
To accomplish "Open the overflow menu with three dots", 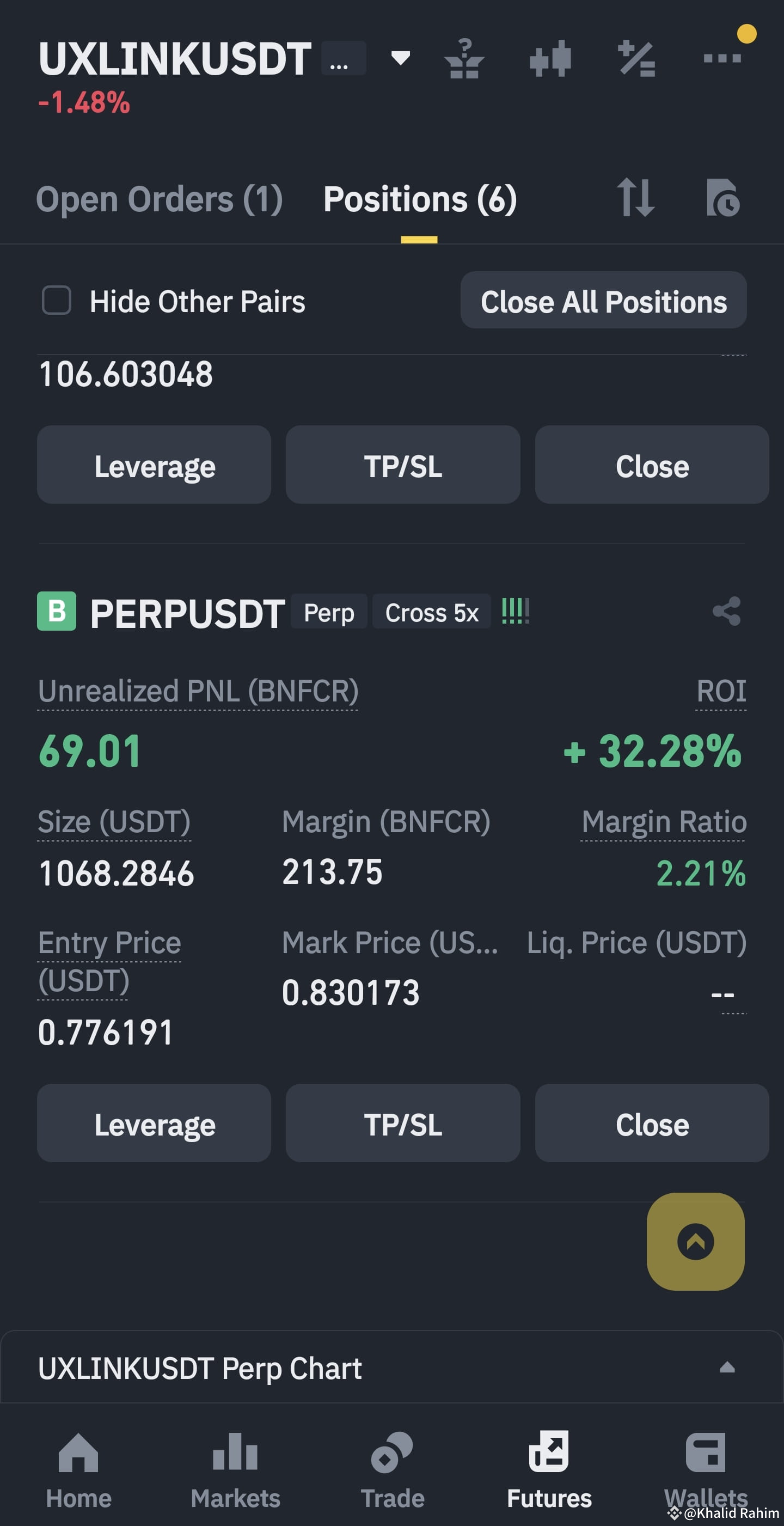I will point(721,58).
